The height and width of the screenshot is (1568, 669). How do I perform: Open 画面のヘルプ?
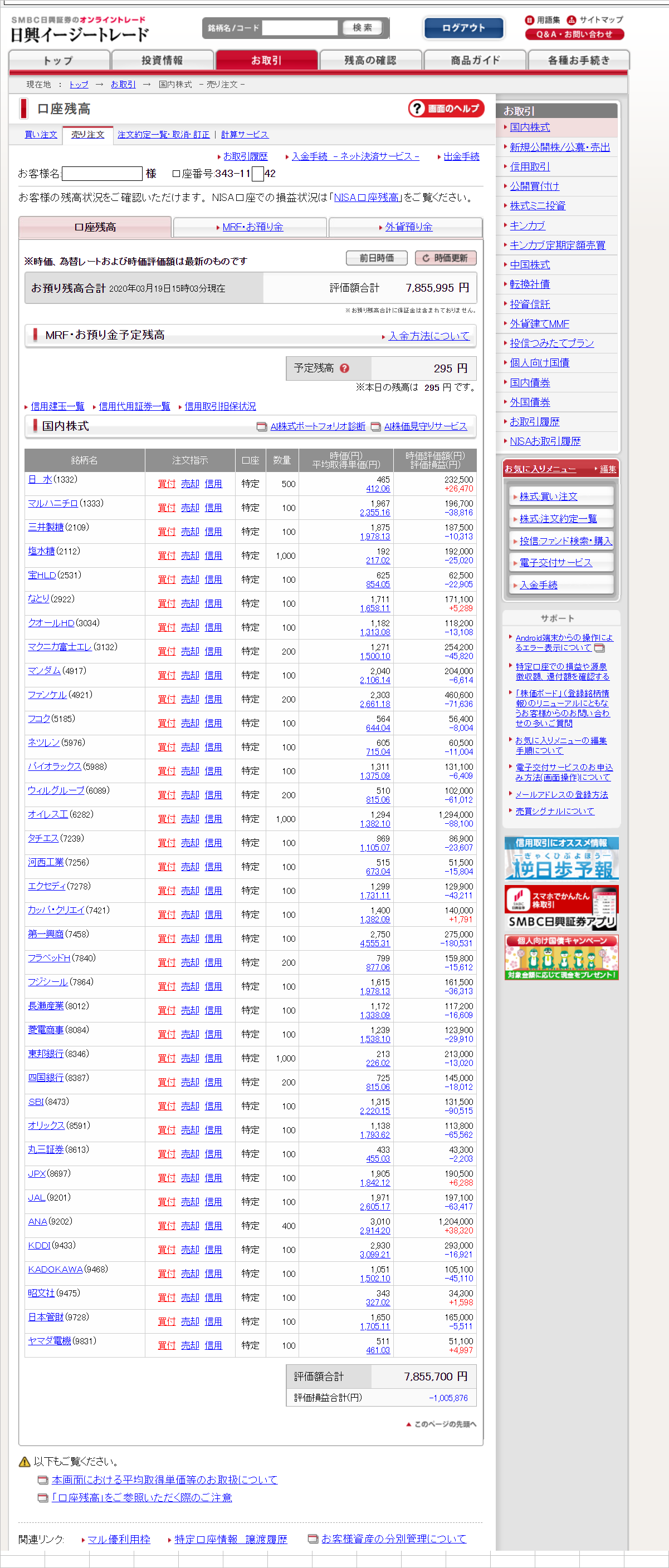446,109
